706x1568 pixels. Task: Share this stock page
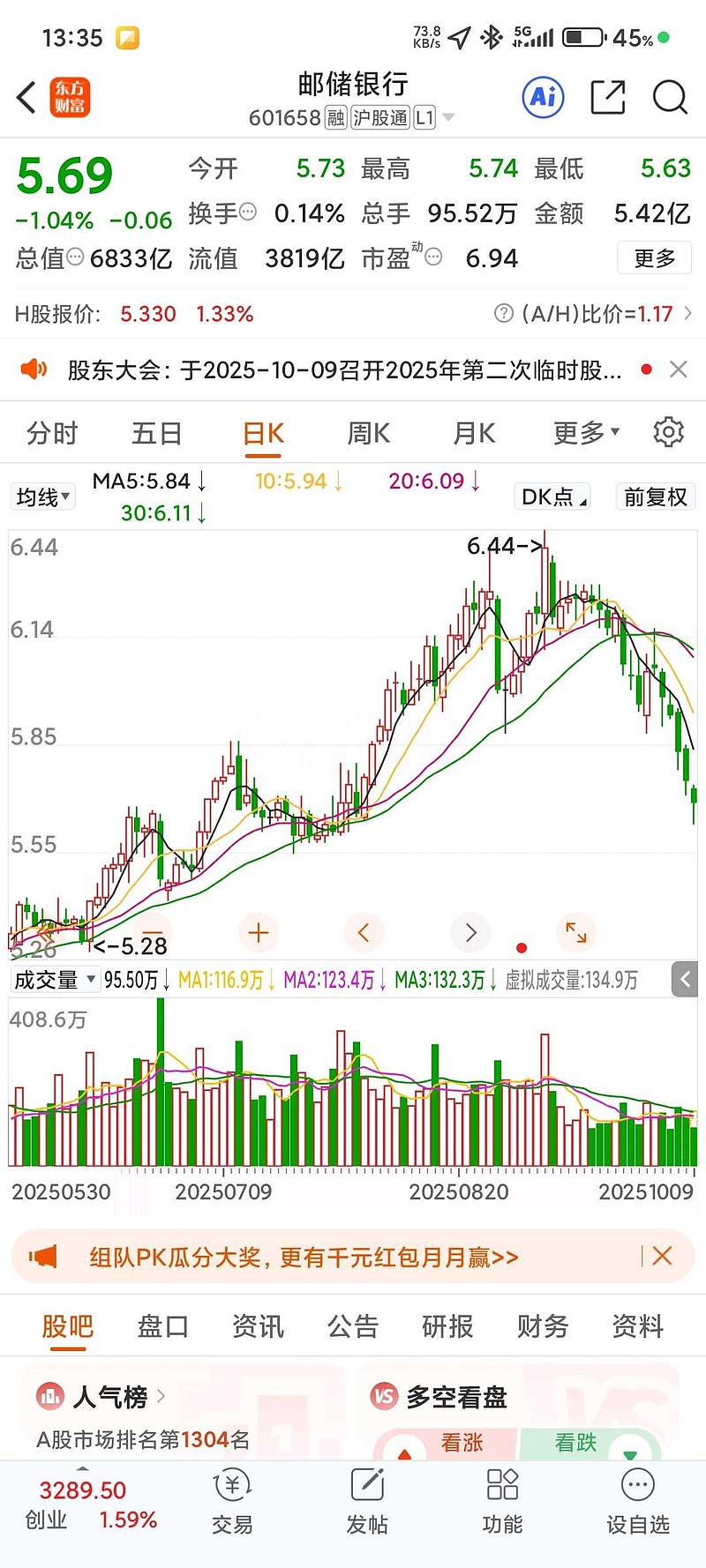(x=607, y=97)
